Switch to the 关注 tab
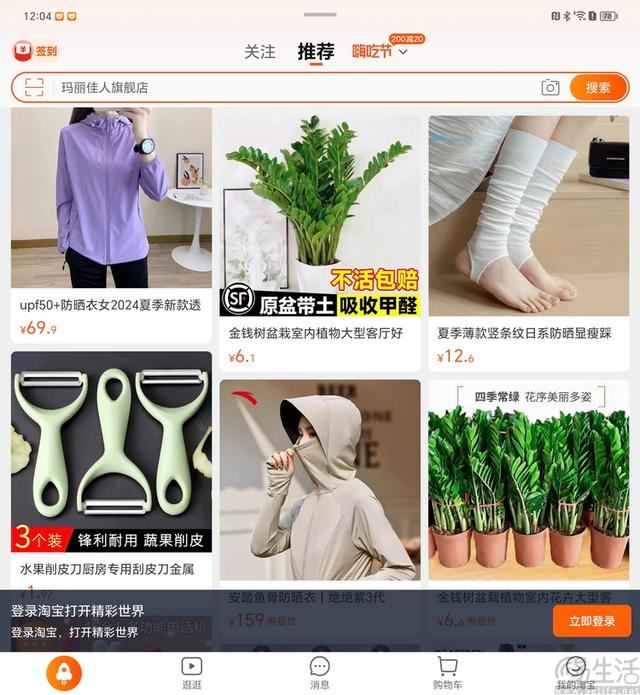 click(x=260, y=52)
